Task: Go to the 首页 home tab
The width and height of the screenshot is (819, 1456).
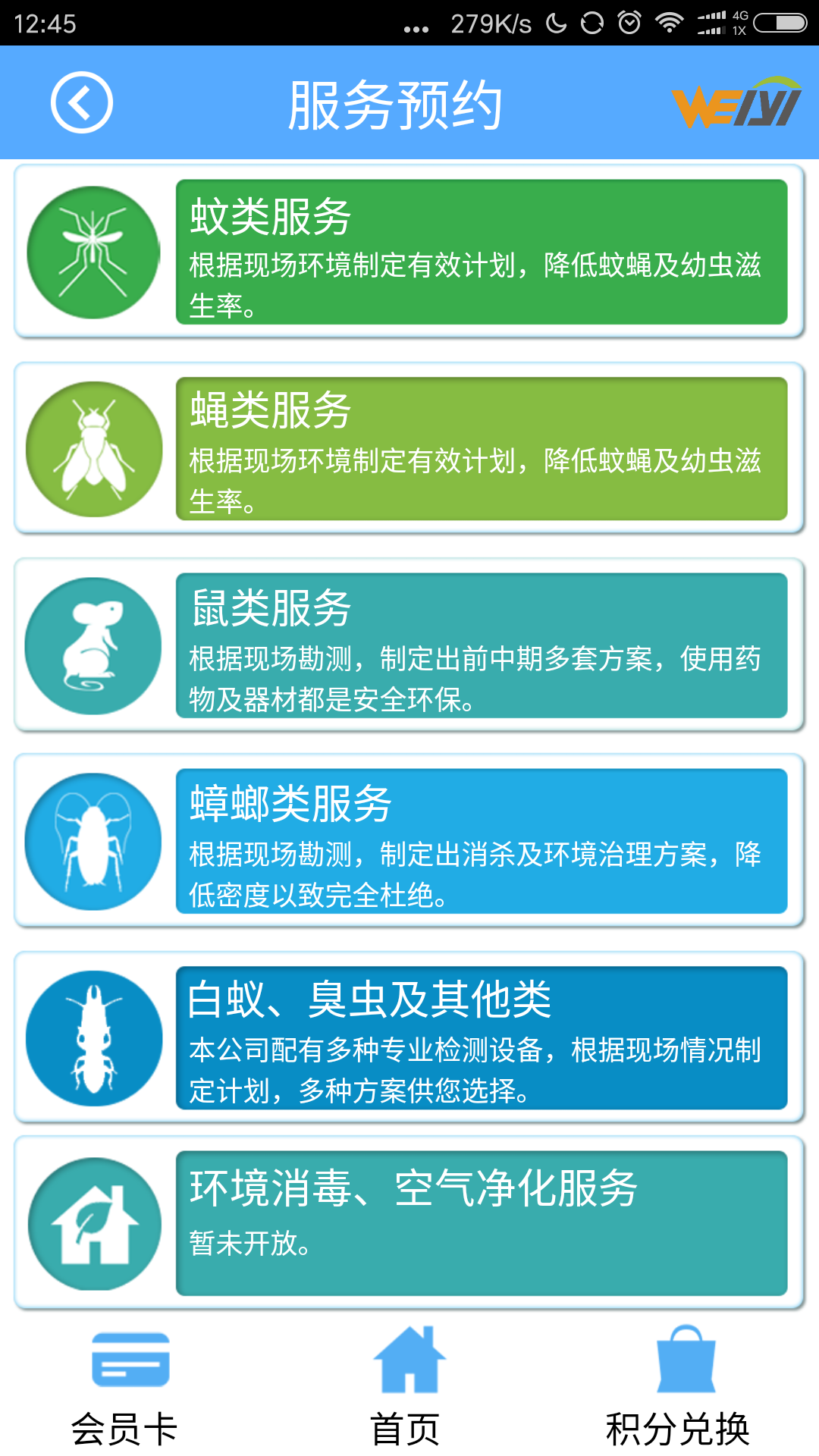Action: pyautogui.click(x=406, y=1386)
